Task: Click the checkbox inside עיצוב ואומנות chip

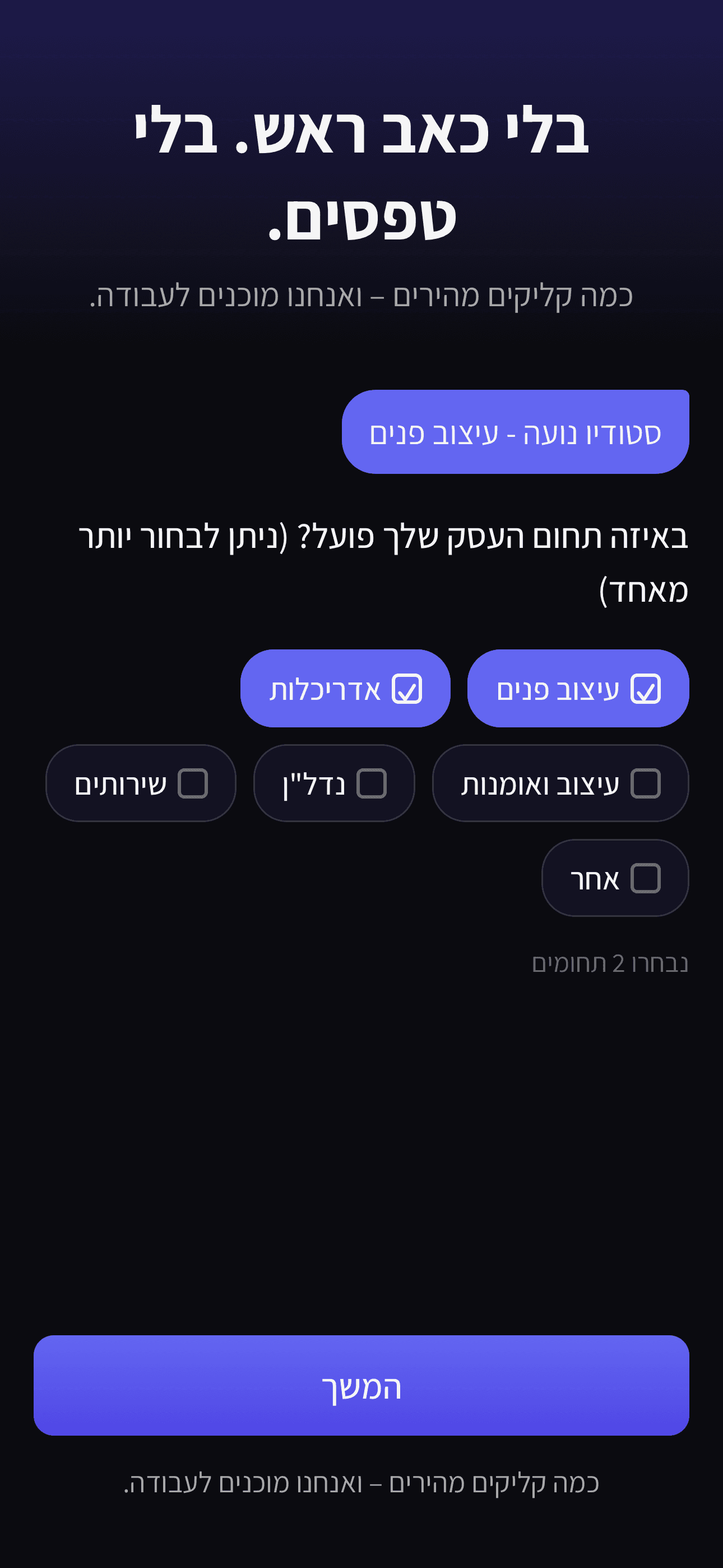Action: 647,783
